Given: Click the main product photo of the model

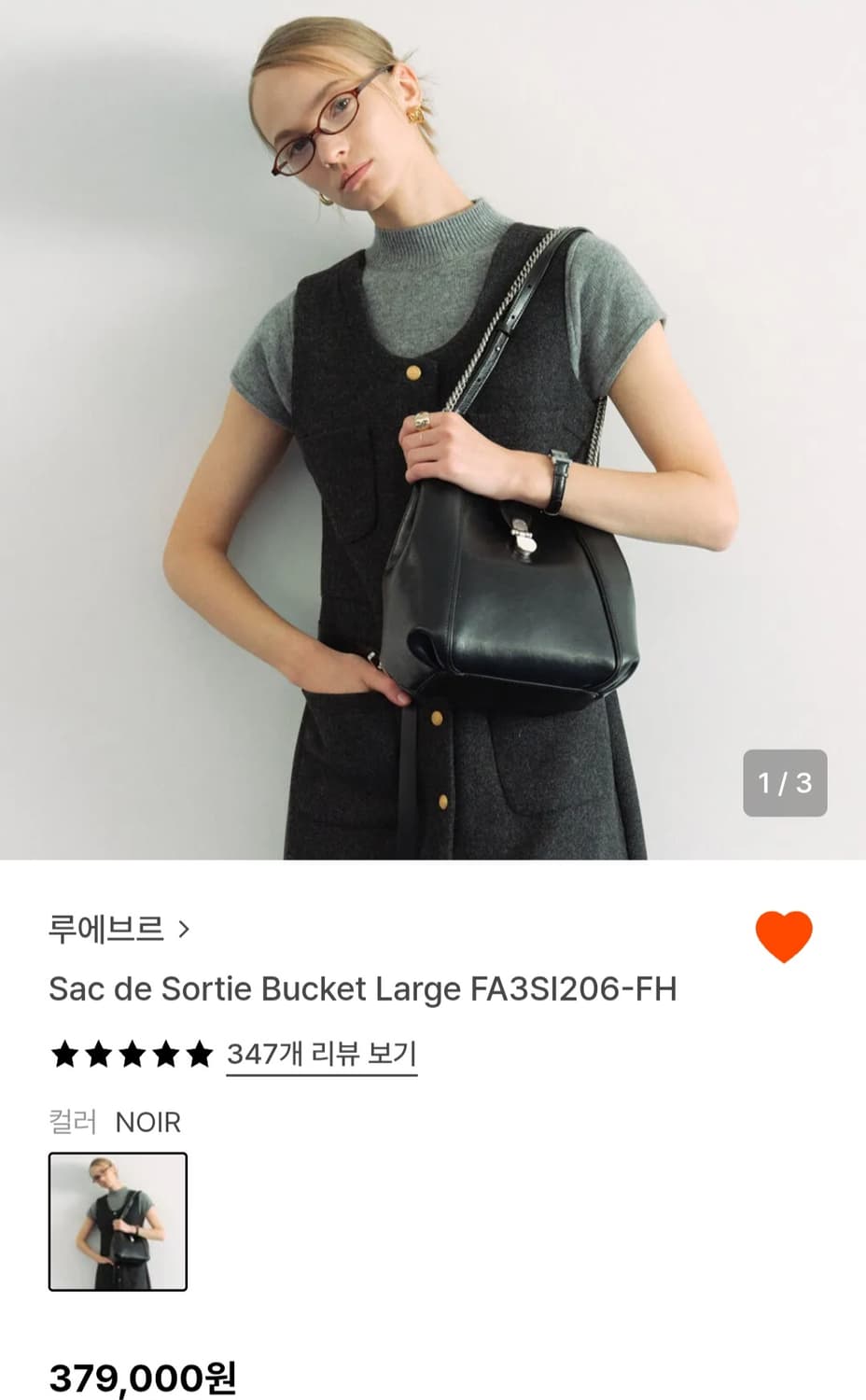Looking at the screenshot, I should [433, 420].
